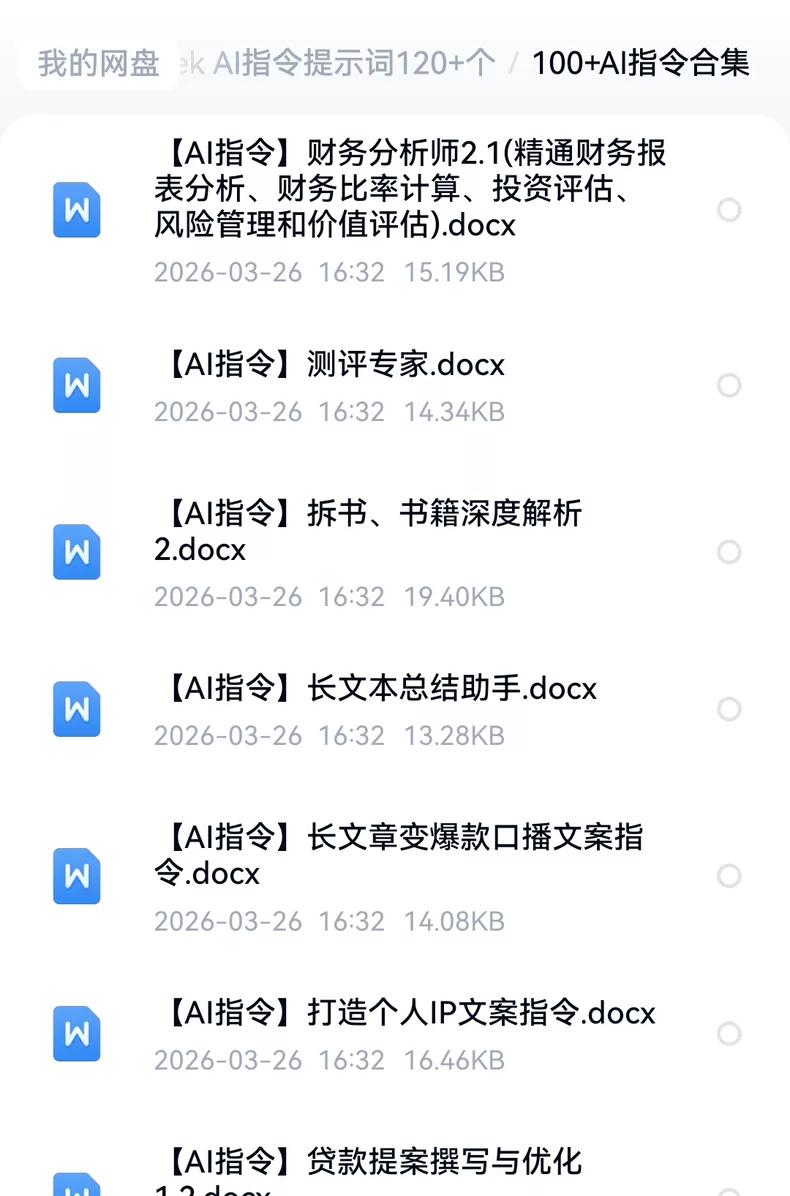
Task: Open the 长文章变爆款口播文案指令.docx file
Action: 398,855
